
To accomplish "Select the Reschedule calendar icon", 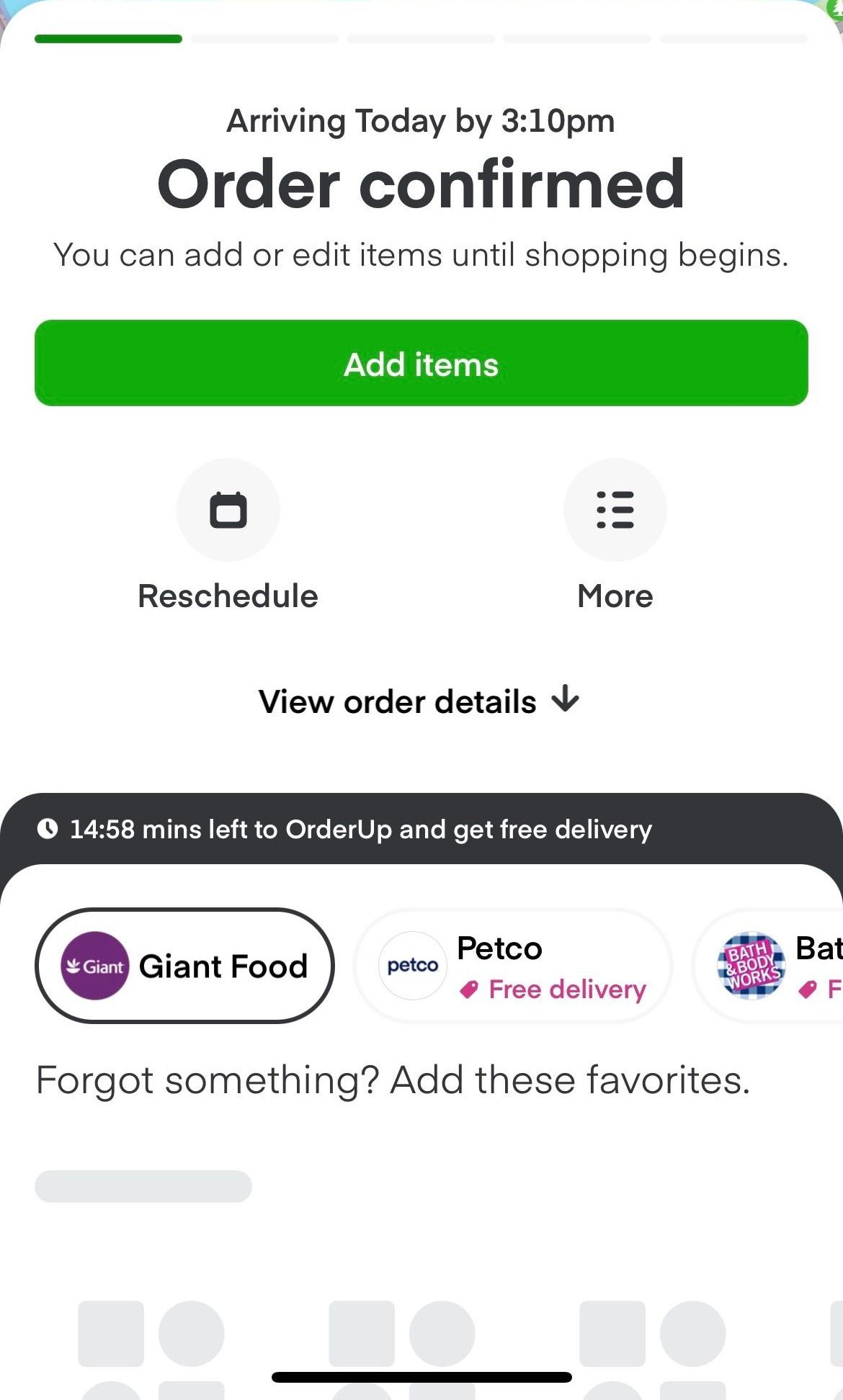I will (x=228, y=509).
